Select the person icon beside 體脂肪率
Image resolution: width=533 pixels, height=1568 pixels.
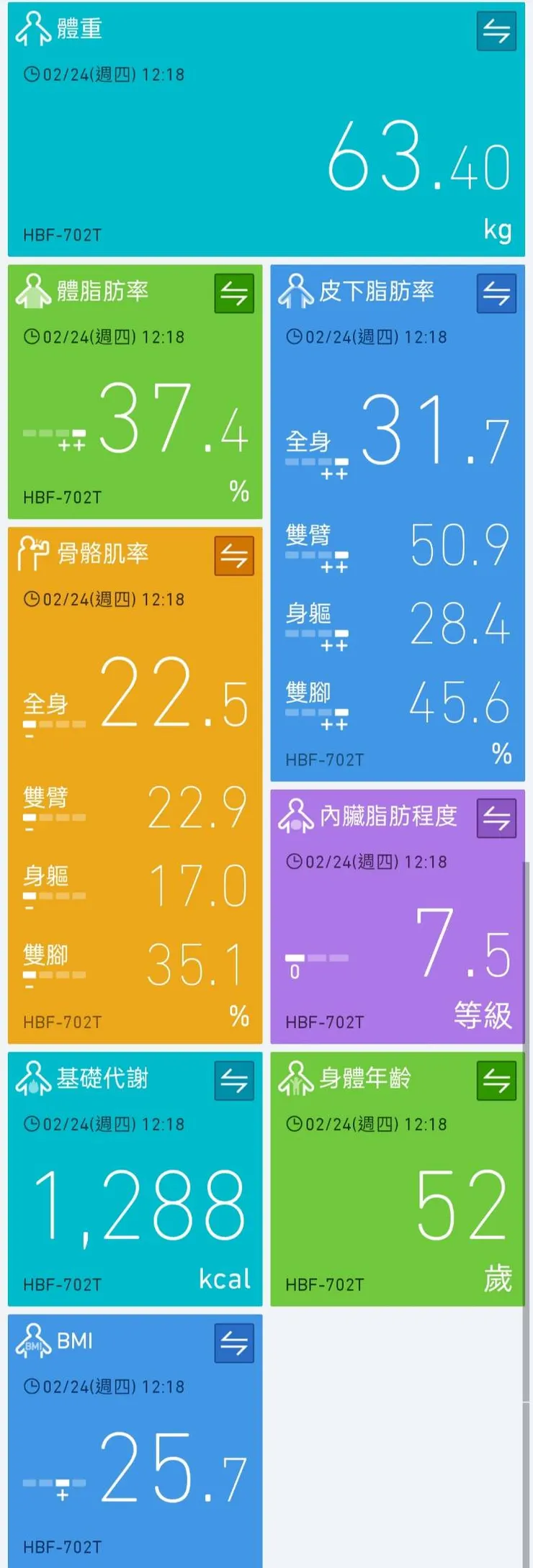(32, 292)
